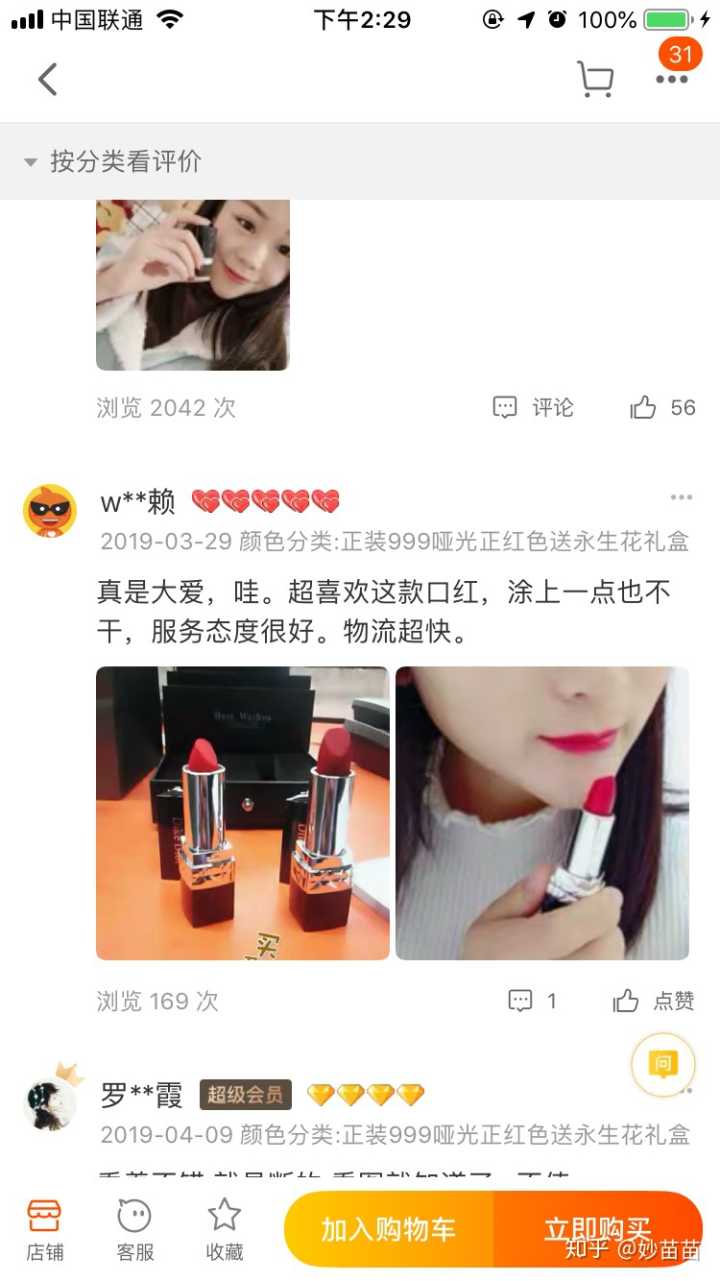The height and width of the screenshot is (1281, 720).
Task: Comment on the review with 2042 views
Action: tap(533, 407)
